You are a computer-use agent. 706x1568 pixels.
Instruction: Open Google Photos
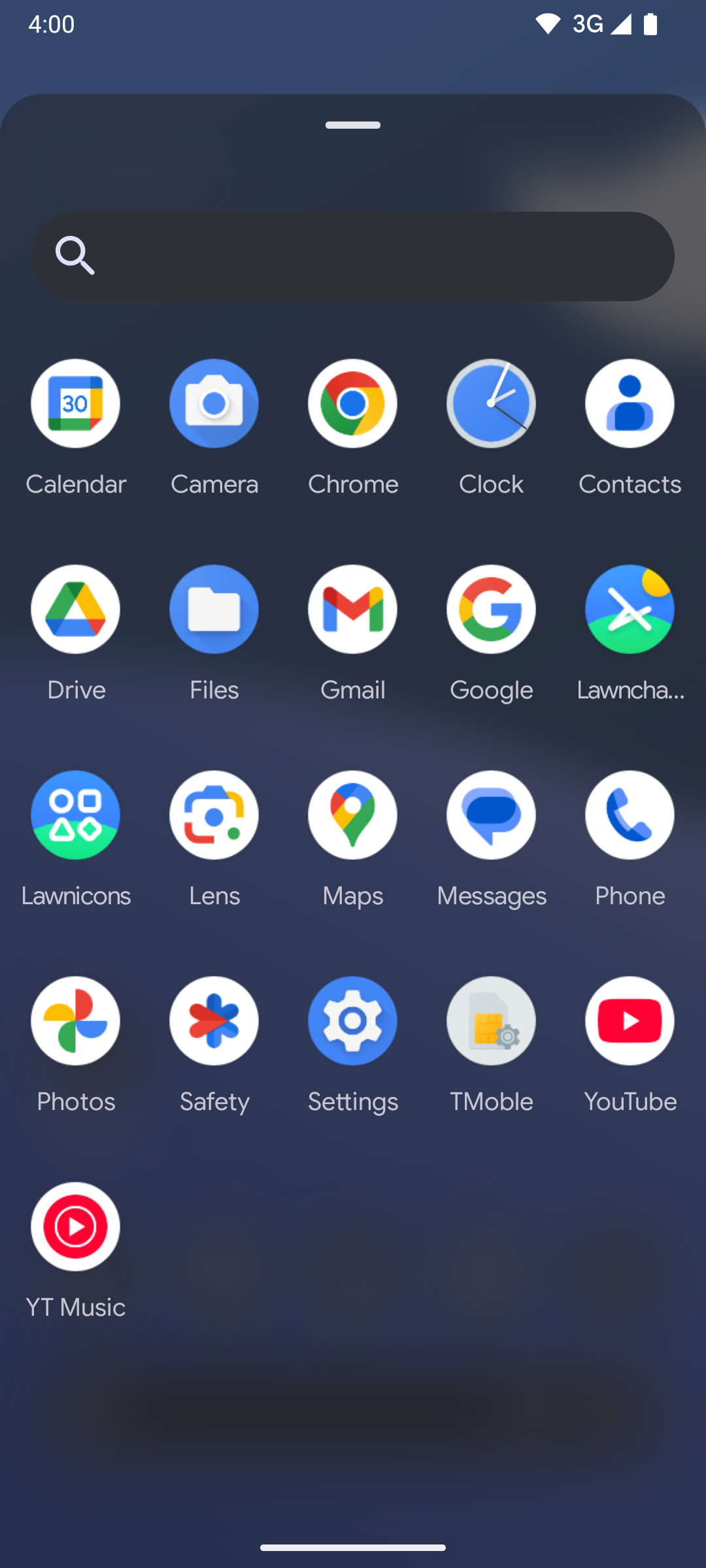[x=75, y=1021]
